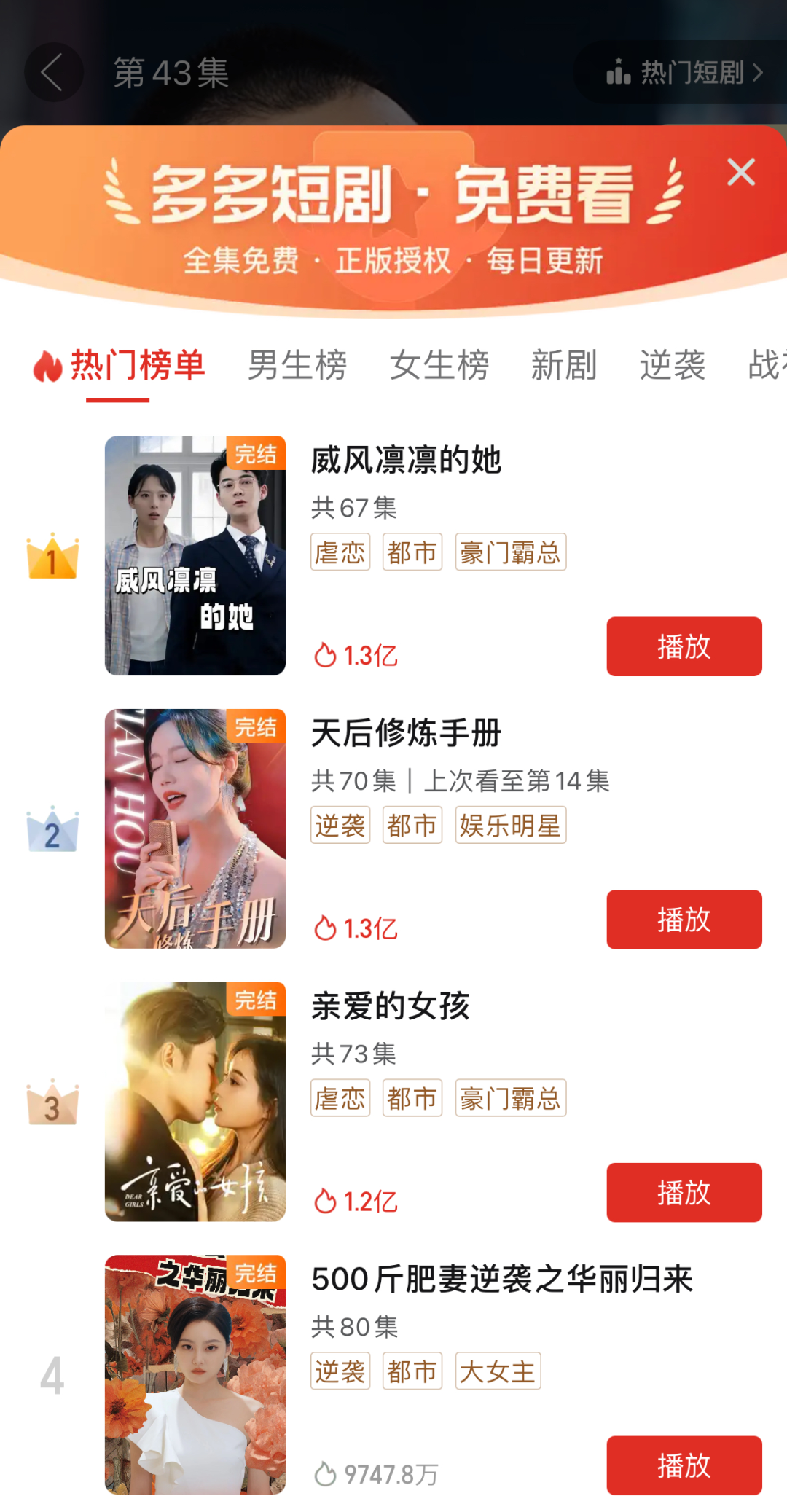Play 亲爱的女孩
The height and width of the screenshot is (1512, 787).
684,1192
